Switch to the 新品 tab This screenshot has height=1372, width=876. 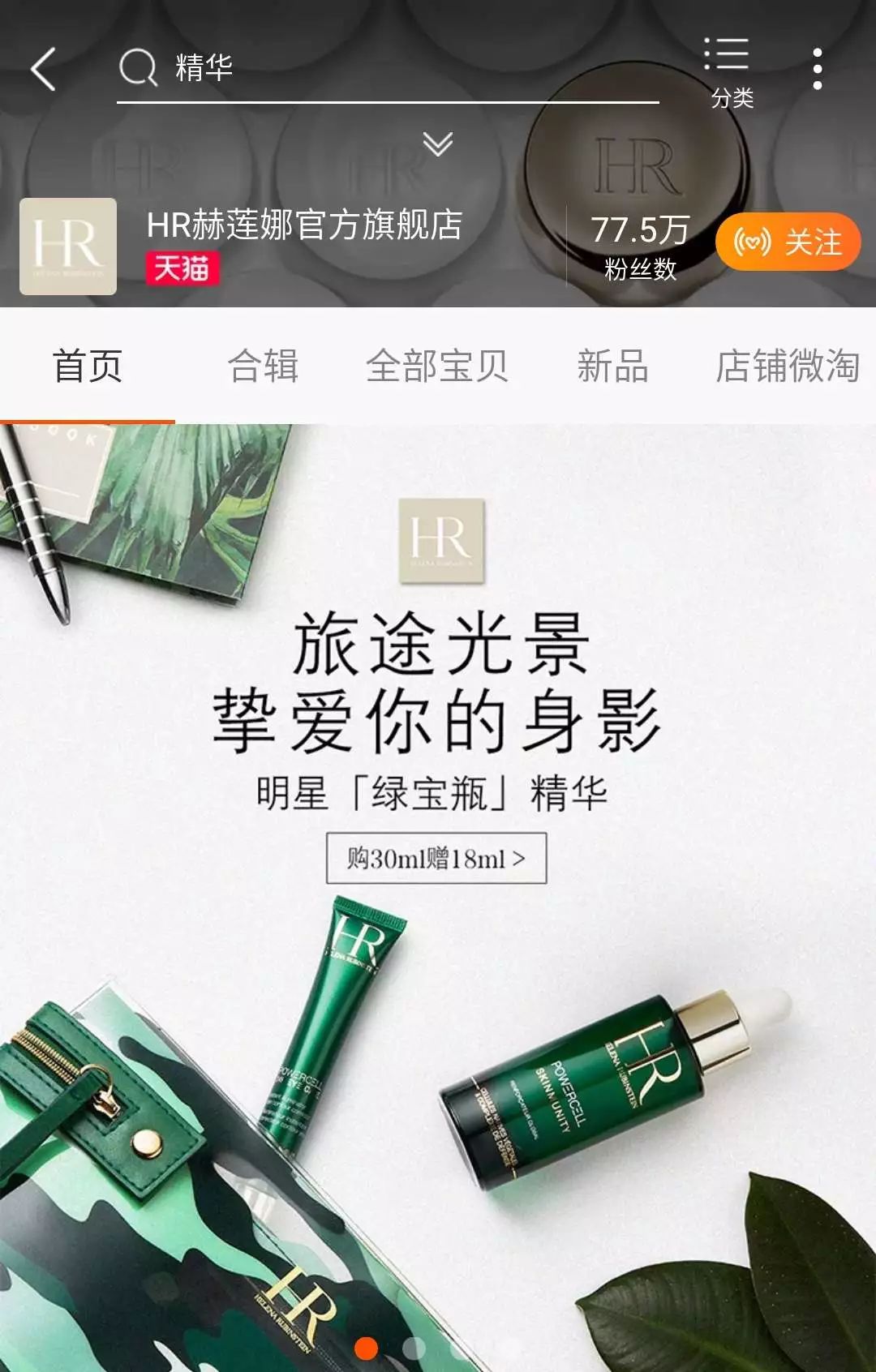pos(612,367)
